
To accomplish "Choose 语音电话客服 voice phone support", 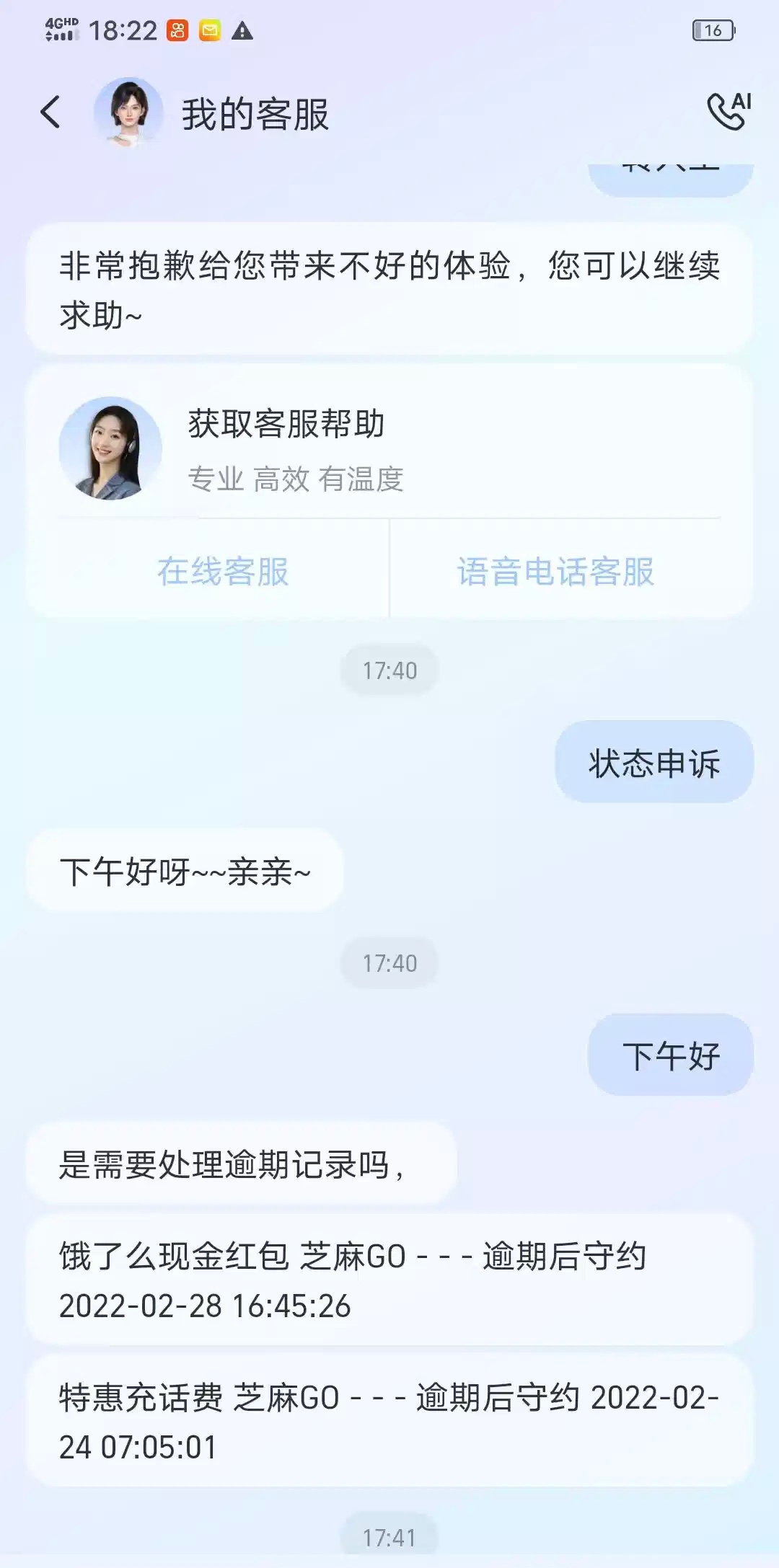I will point(555,571).
